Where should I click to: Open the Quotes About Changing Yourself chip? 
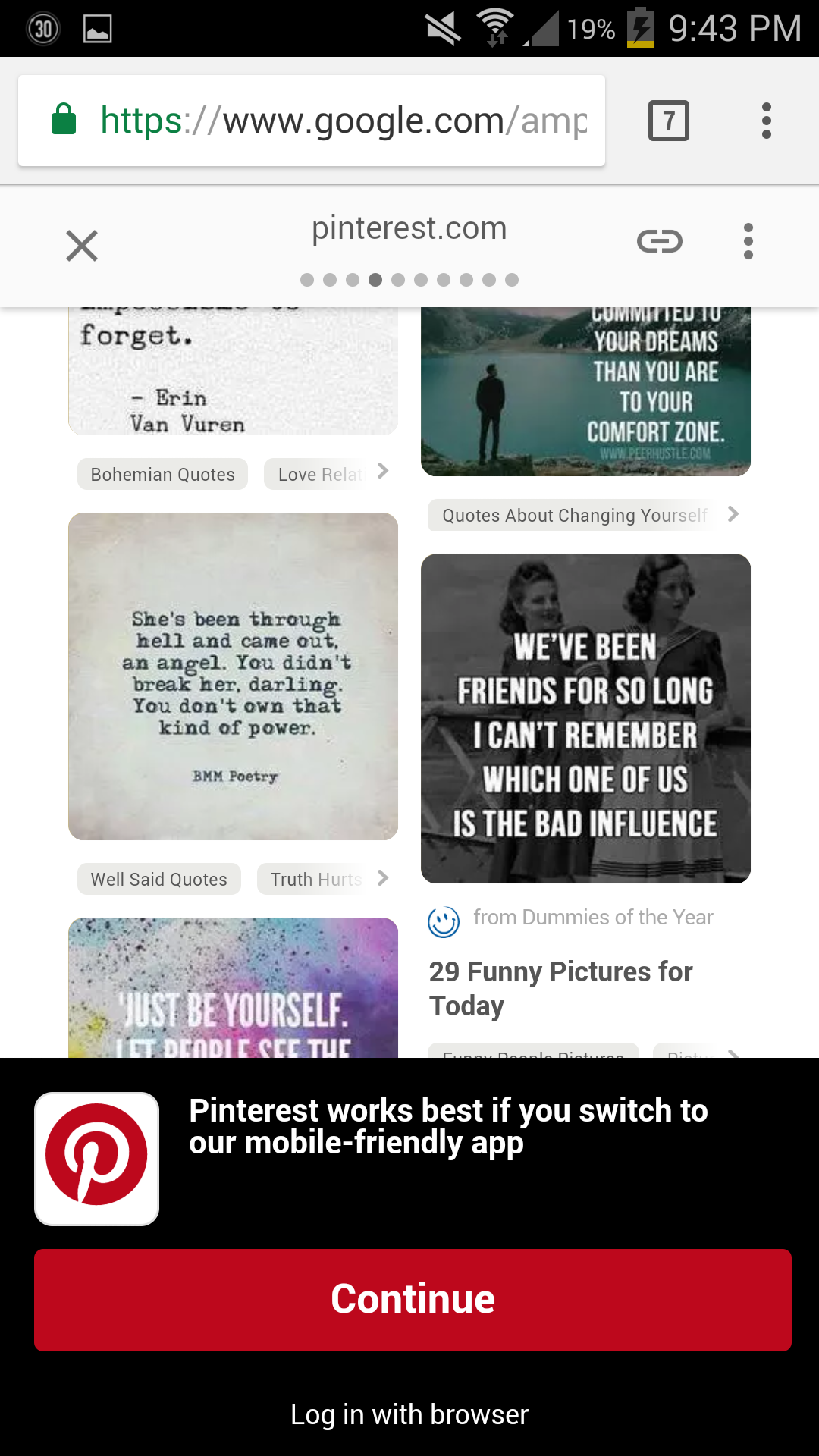pyautogui.click(x=573, y=515)
